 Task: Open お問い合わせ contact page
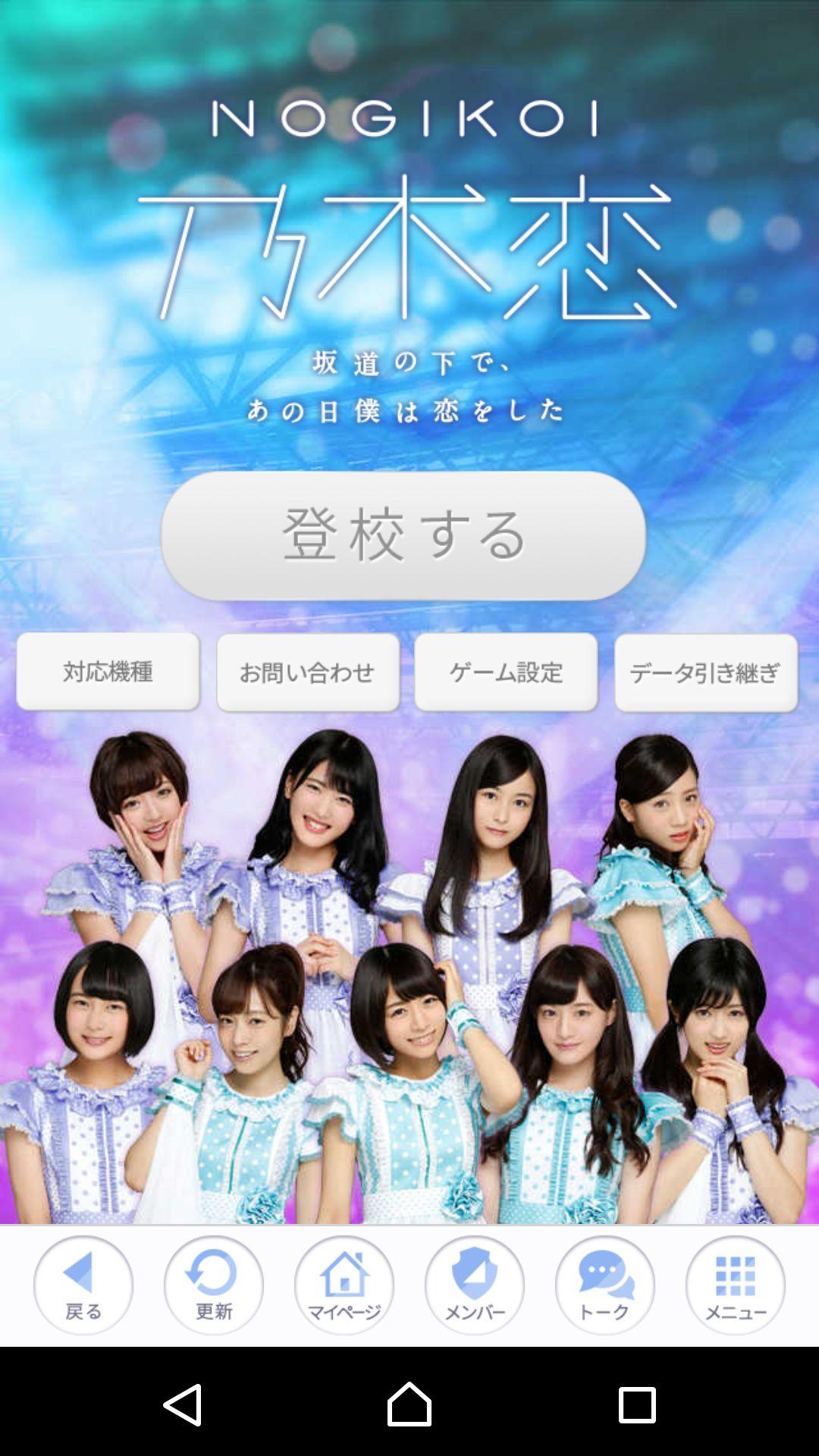(308, 673)
